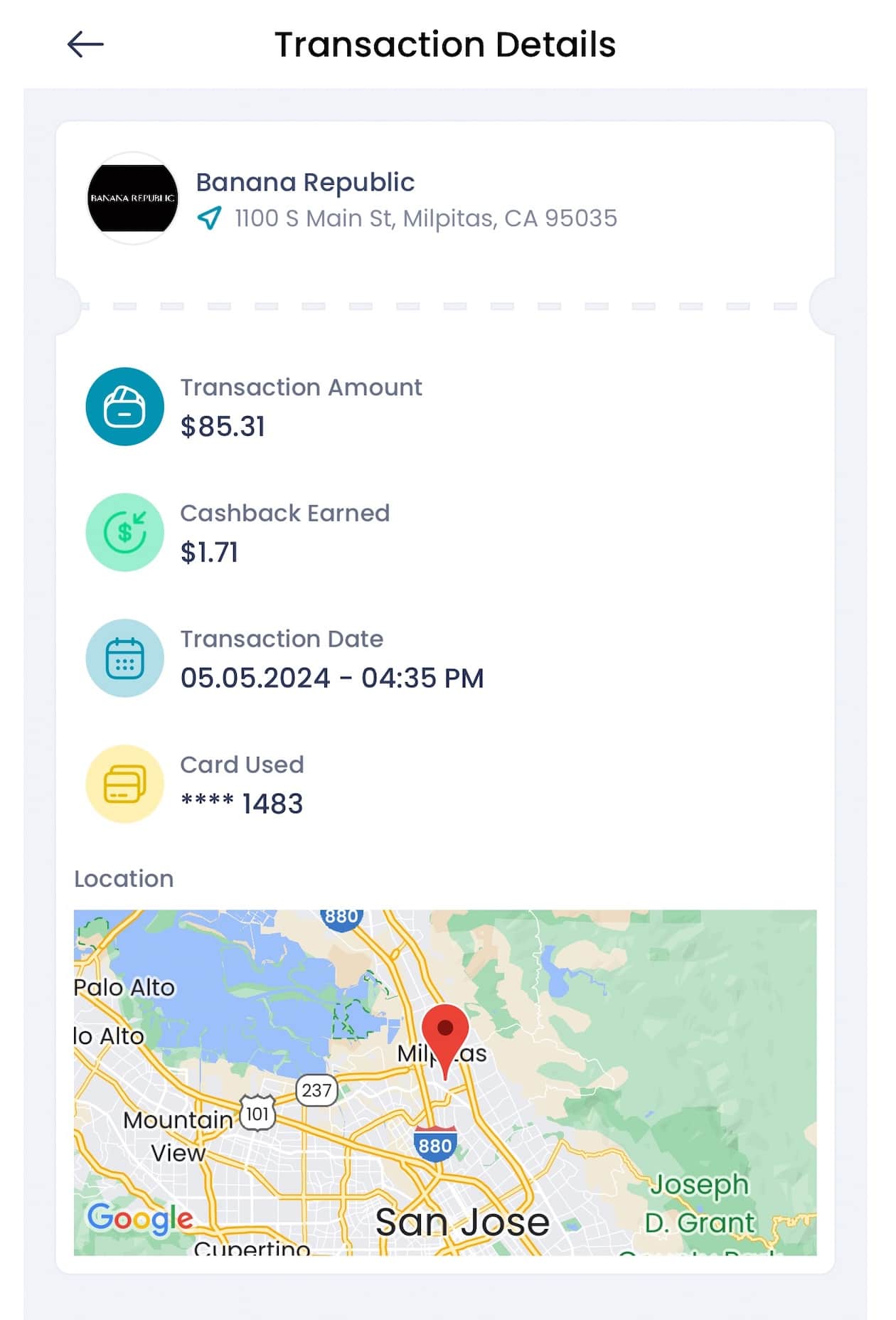The image size is (896, 1320).
Task: Select the calendar icon next to Transaction Date
Action: pyautogui.click(x=124, y=658)
